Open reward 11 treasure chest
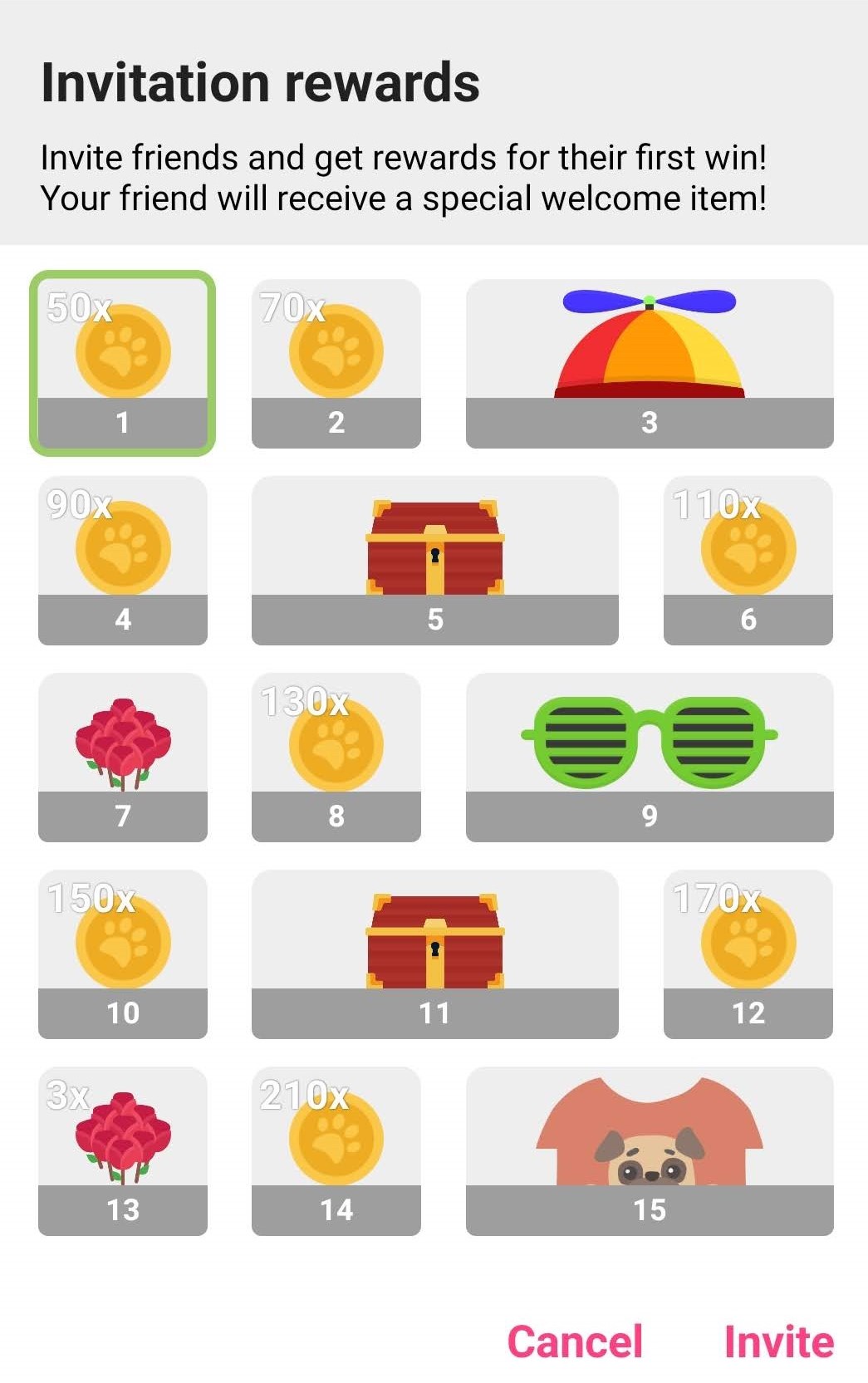Viewport: 868px width, 1383px height. 434,954
